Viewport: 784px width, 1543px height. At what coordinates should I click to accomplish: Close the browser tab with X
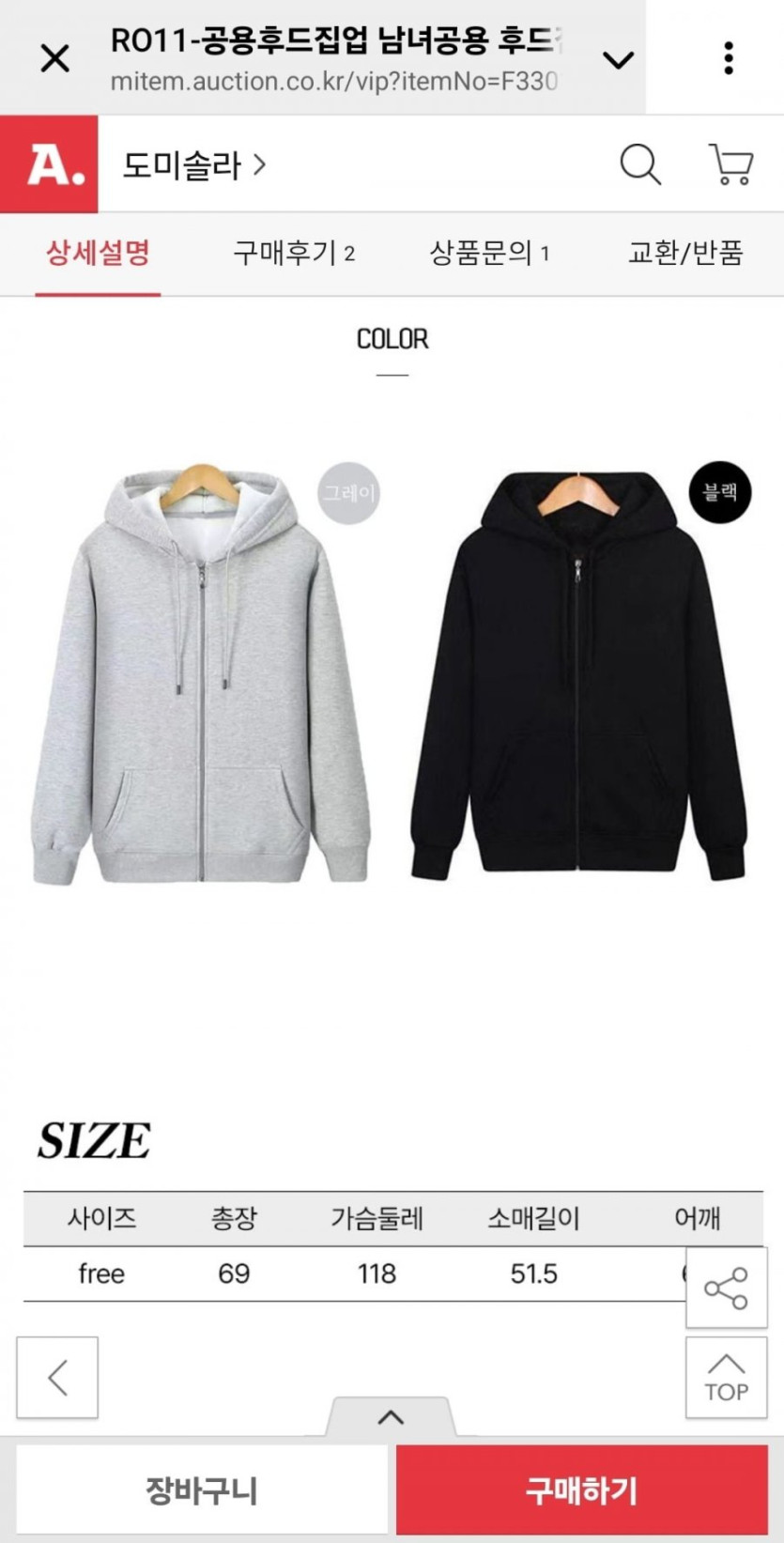coord(55,58)
